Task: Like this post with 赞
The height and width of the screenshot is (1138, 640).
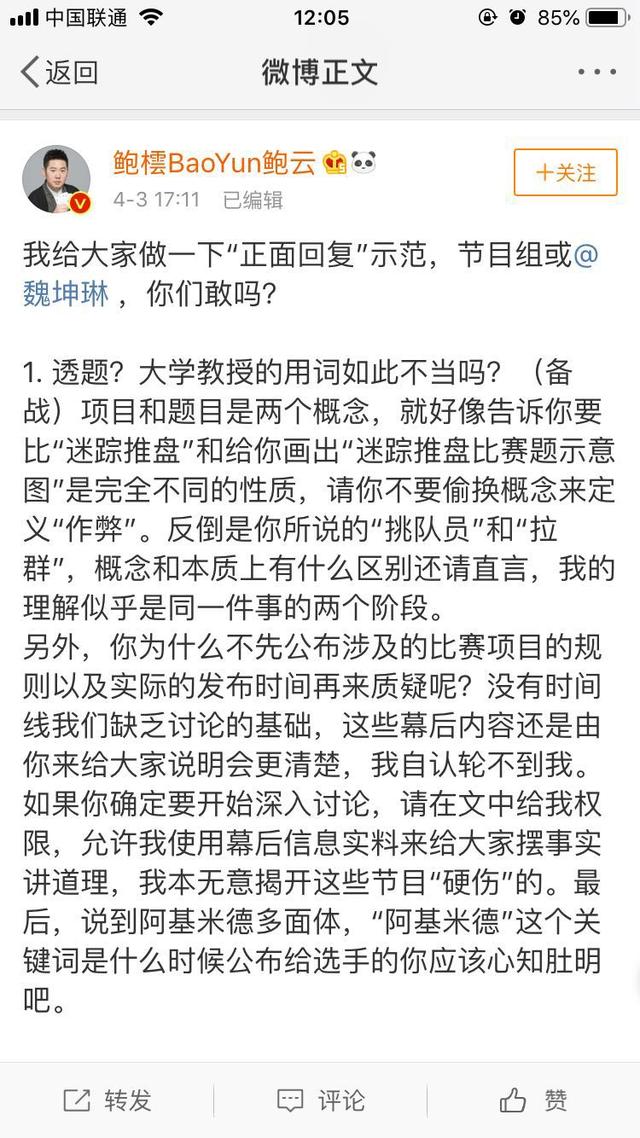Action: 533,1101
